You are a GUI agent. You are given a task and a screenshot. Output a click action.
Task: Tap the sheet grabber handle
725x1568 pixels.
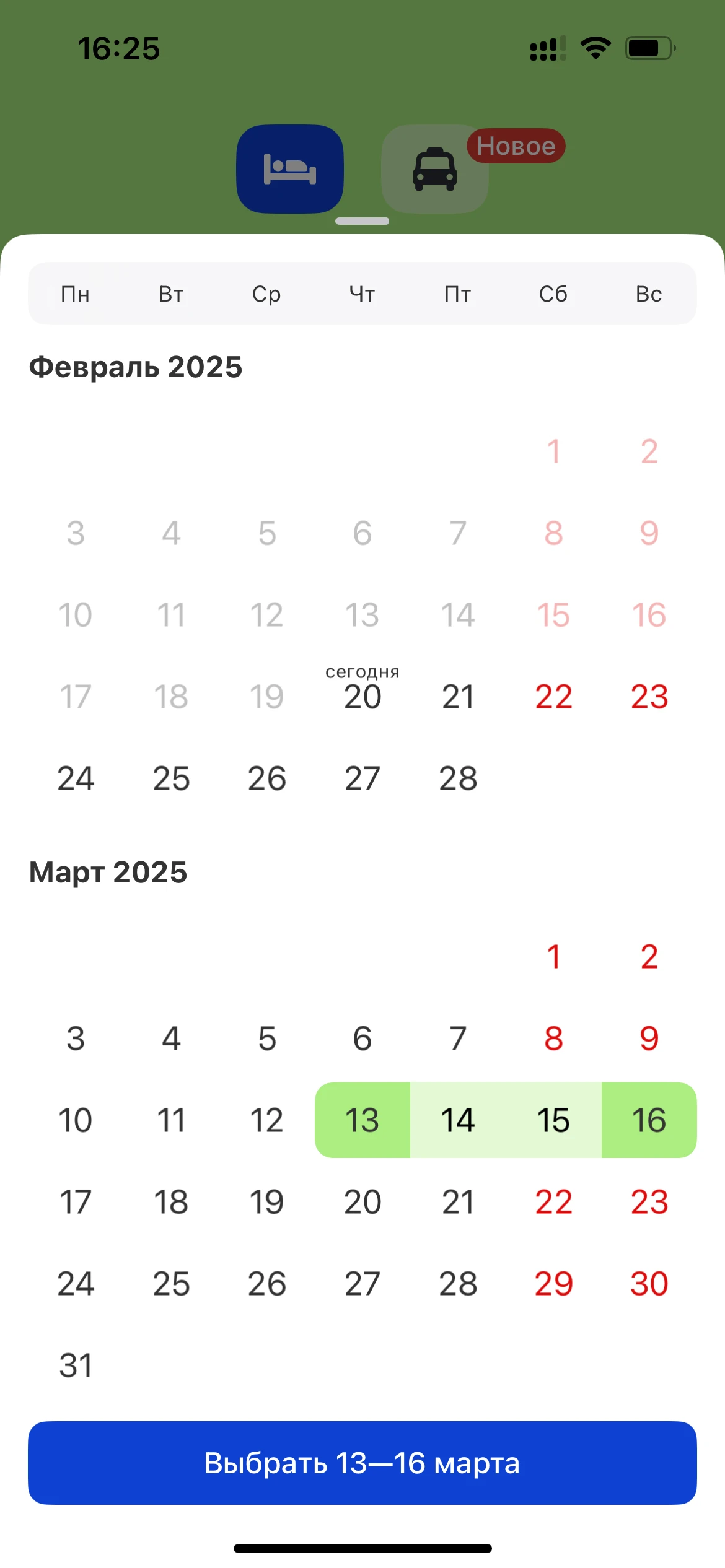pyautogui.click(x=362, y=221)
